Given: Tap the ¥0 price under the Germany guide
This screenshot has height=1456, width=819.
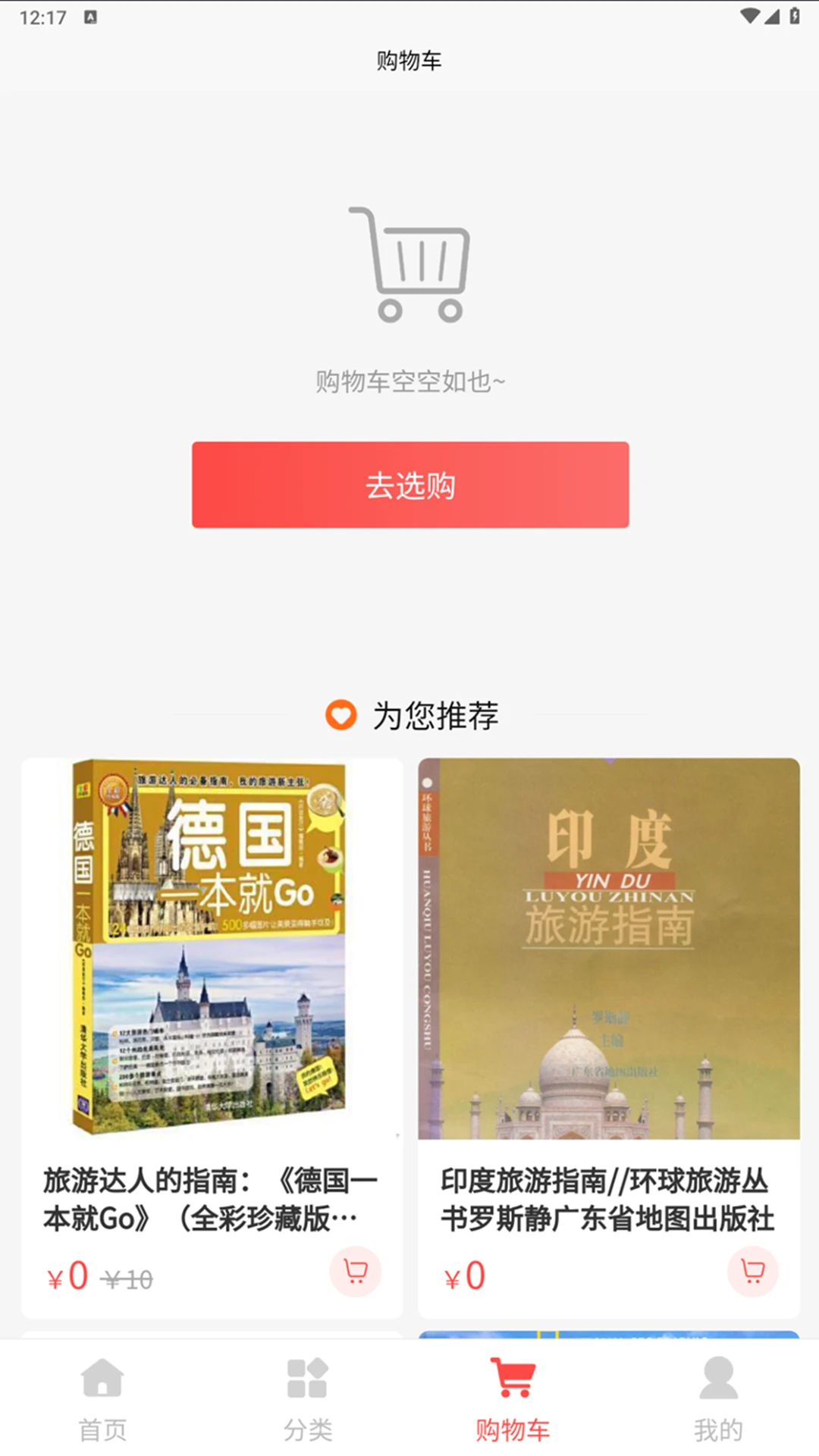Looking at the screenshot, I should tap(66, 1272).
